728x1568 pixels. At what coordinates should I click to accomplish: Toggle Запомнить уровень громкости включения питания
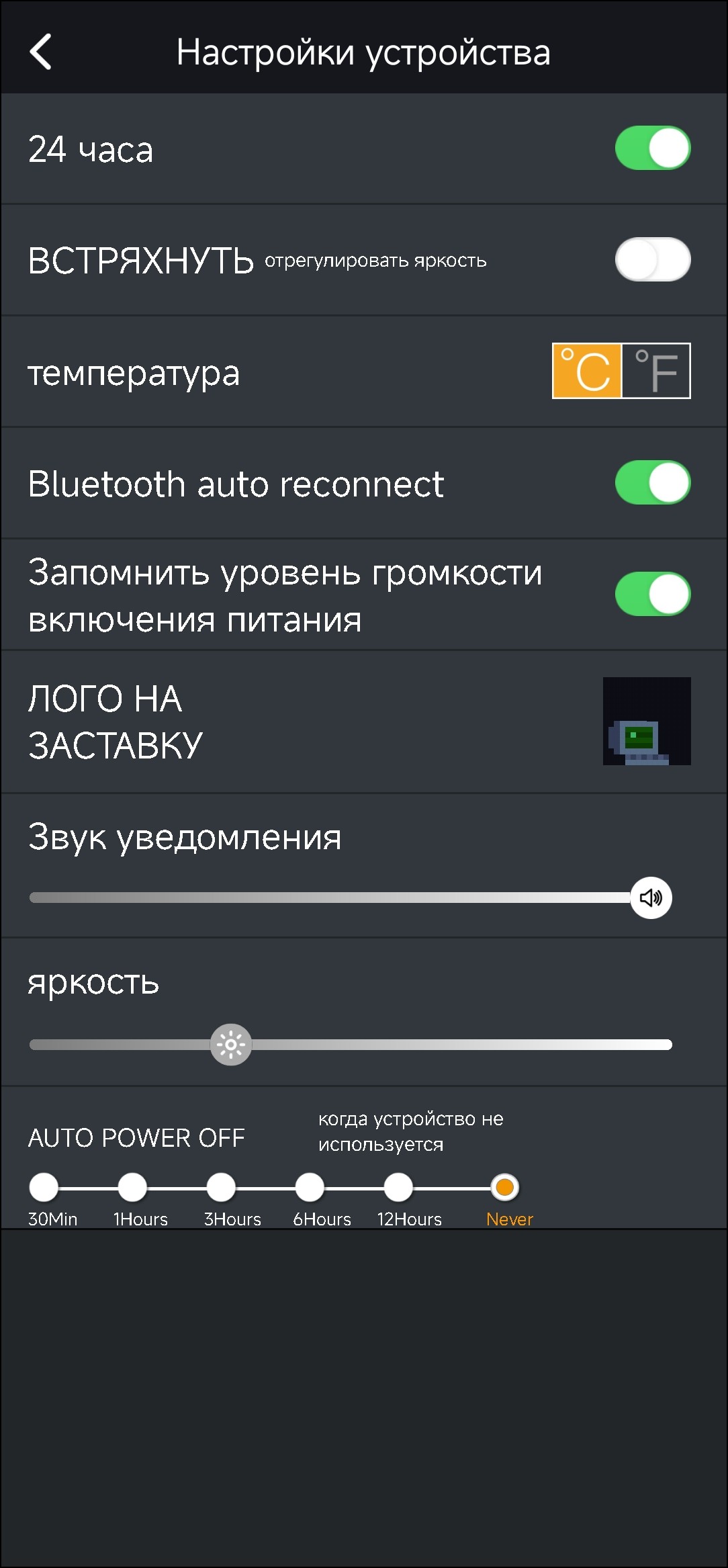(652, 595)
